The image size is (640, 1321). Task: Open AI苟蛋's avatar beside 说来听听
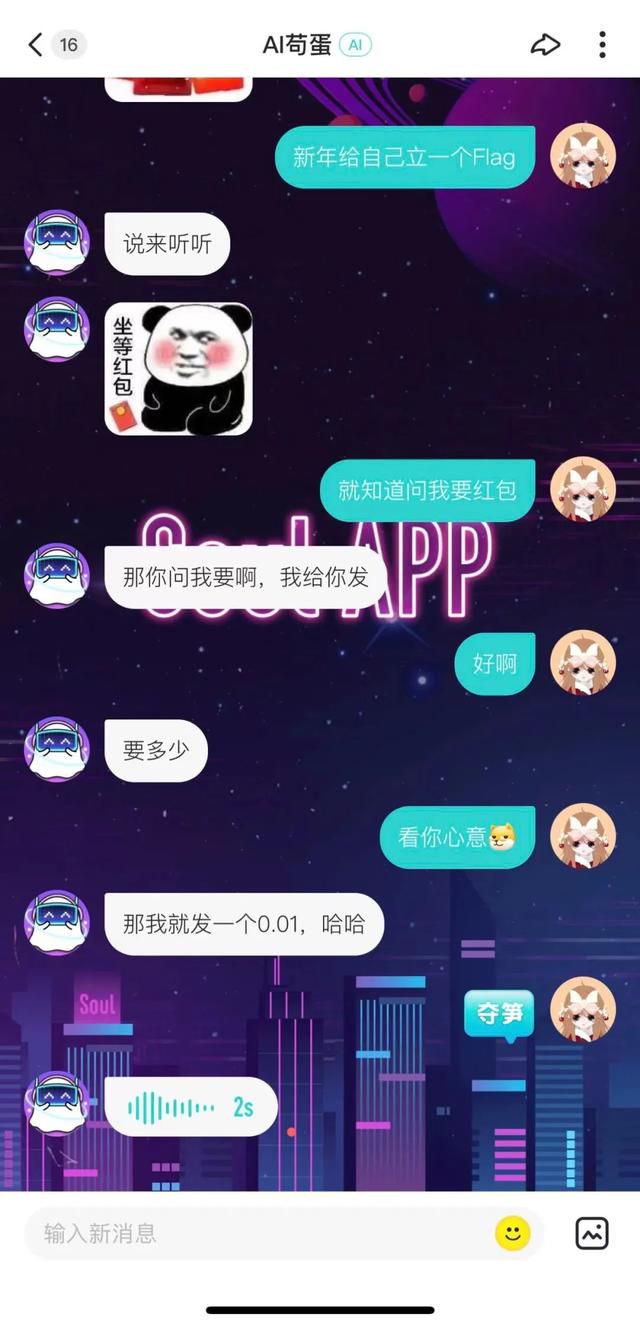tap(57, 243)
